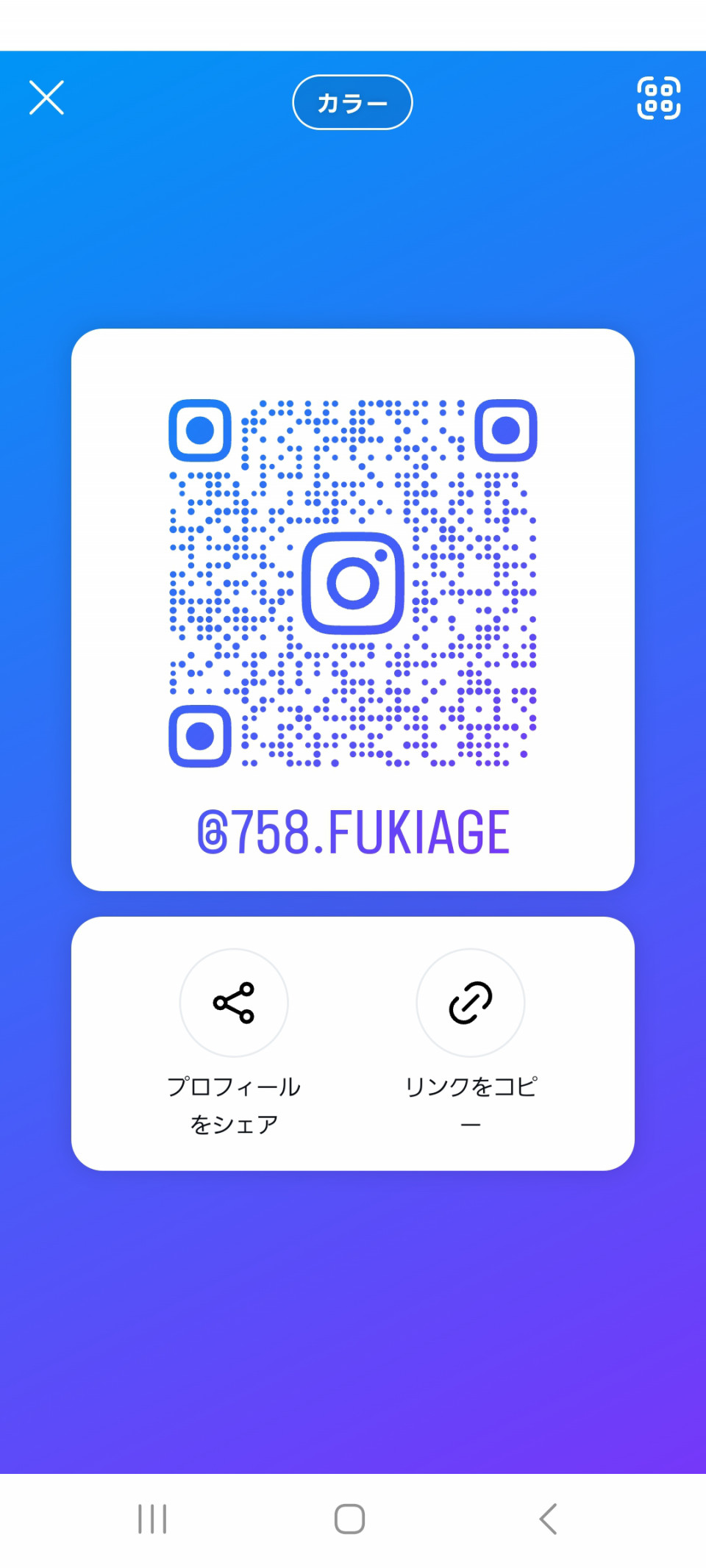Open the QR code scanner icon

coord(658,98)
